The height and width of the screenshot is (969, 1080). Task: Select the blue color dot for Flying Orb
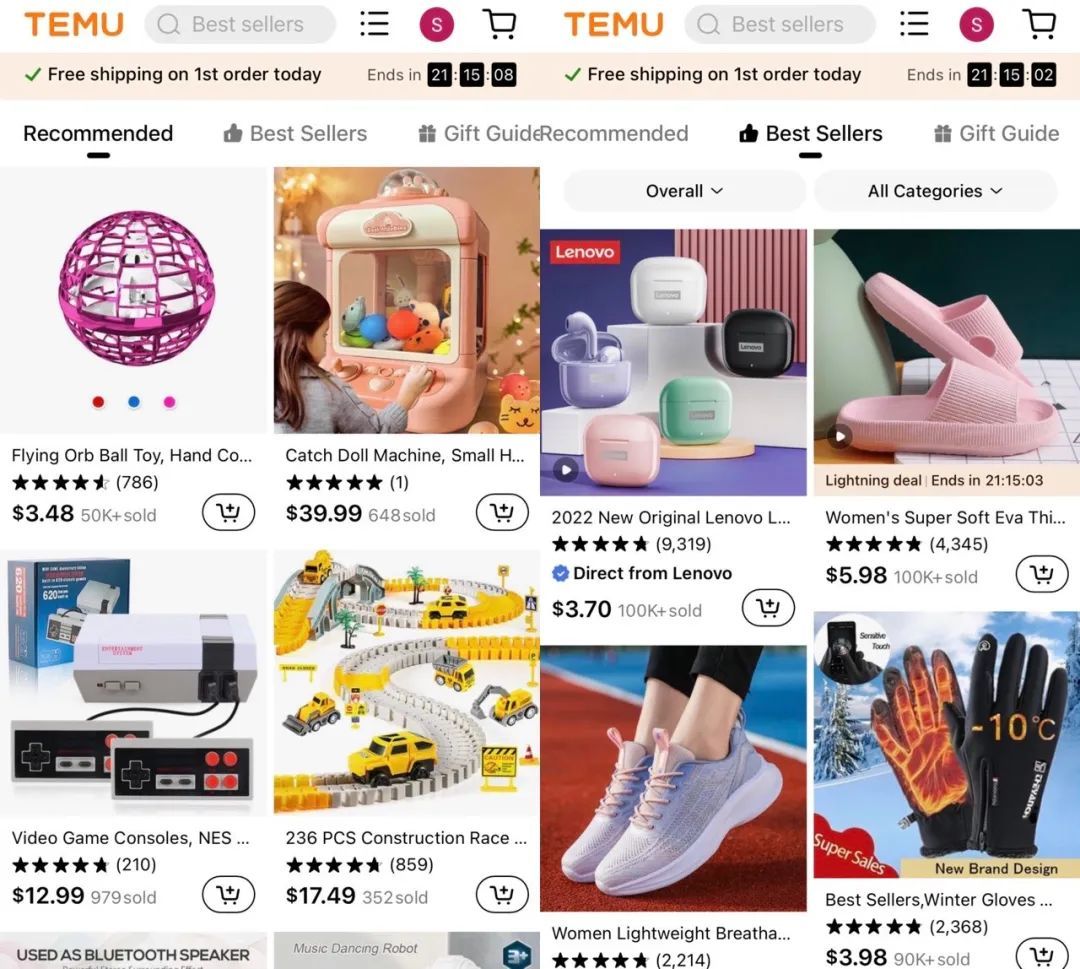134,402
